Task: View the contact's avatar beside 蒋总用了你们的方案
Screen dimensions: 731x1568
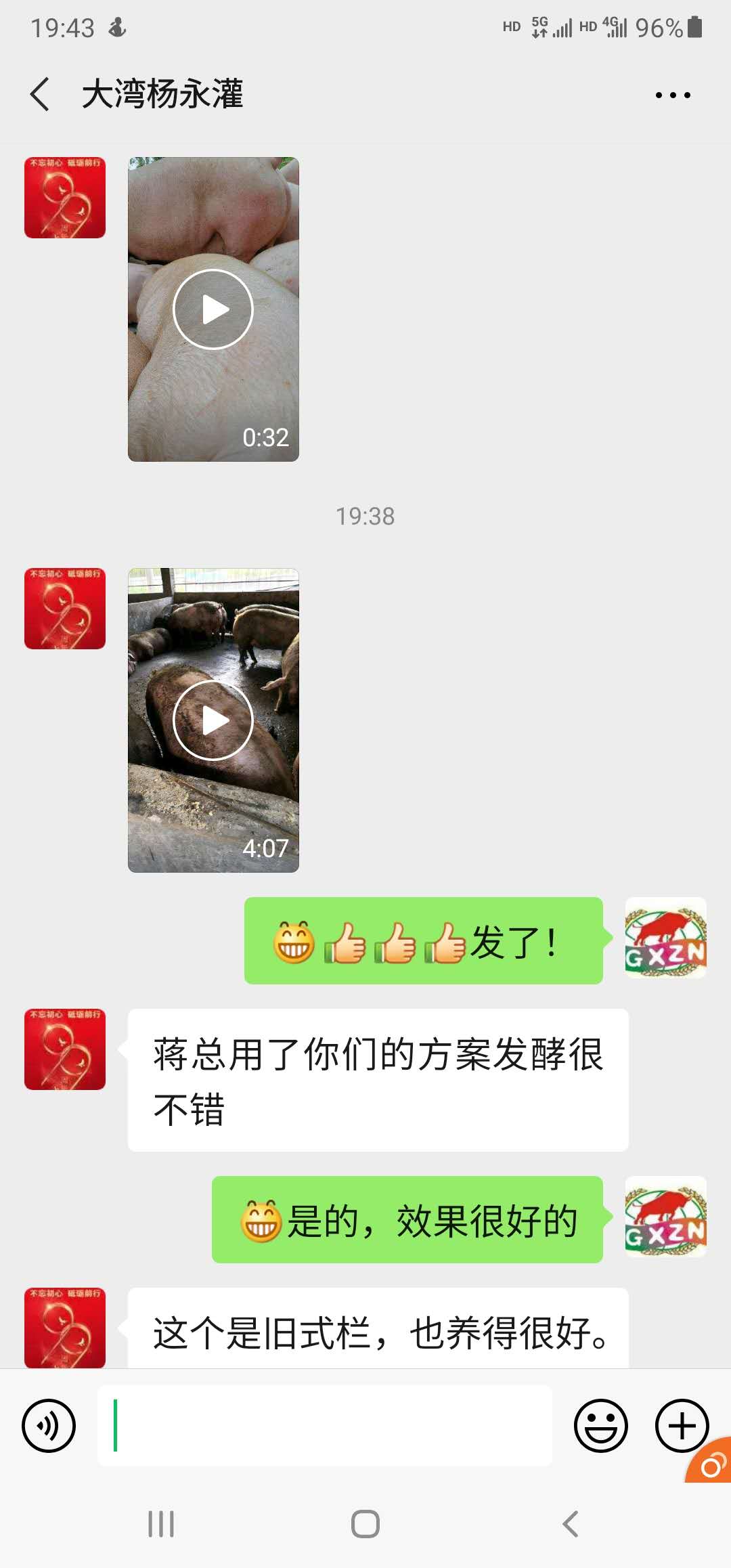Action: point(65,1049)
